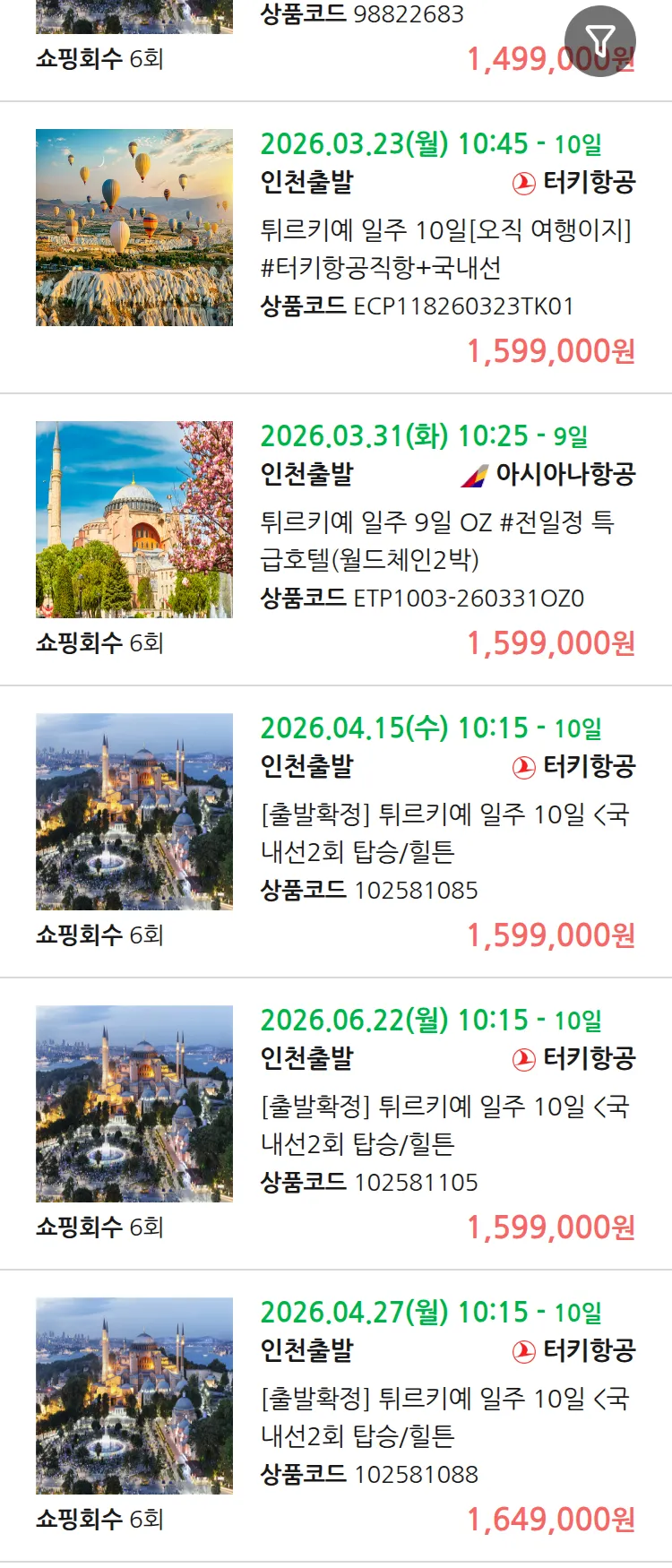Open the 2026.03.23 Turkish Airlines tour

[x=445, y=249]
